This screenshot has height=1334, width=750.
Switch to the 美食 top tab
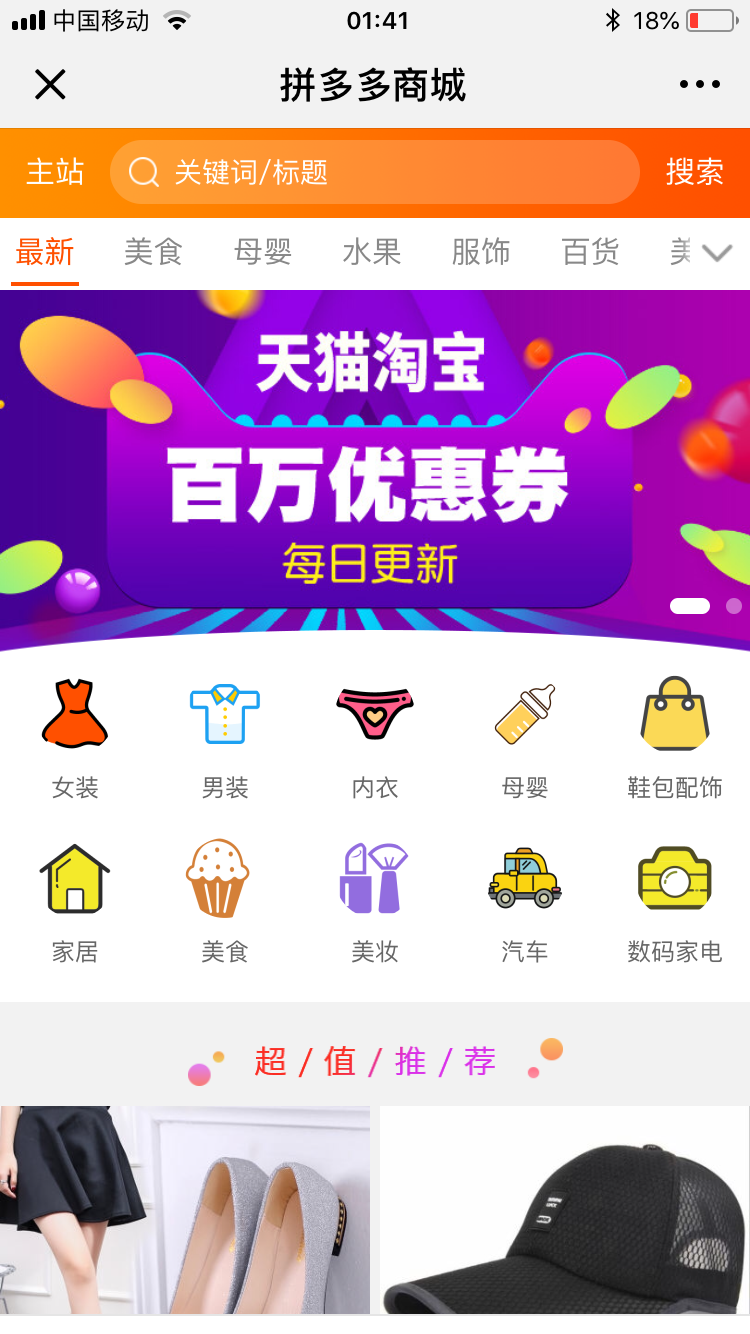[153, 252]
